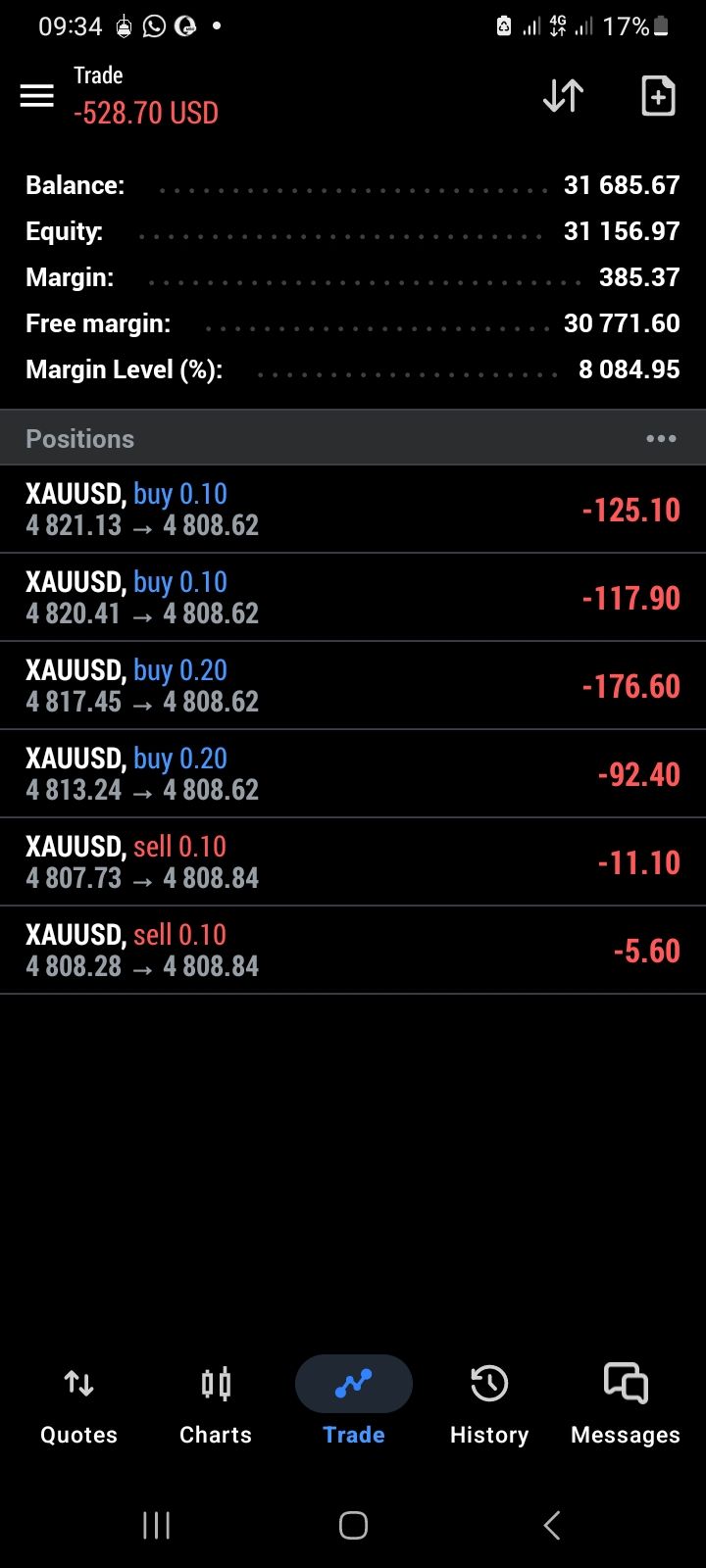Select the Trade tab

(353, 1403)
